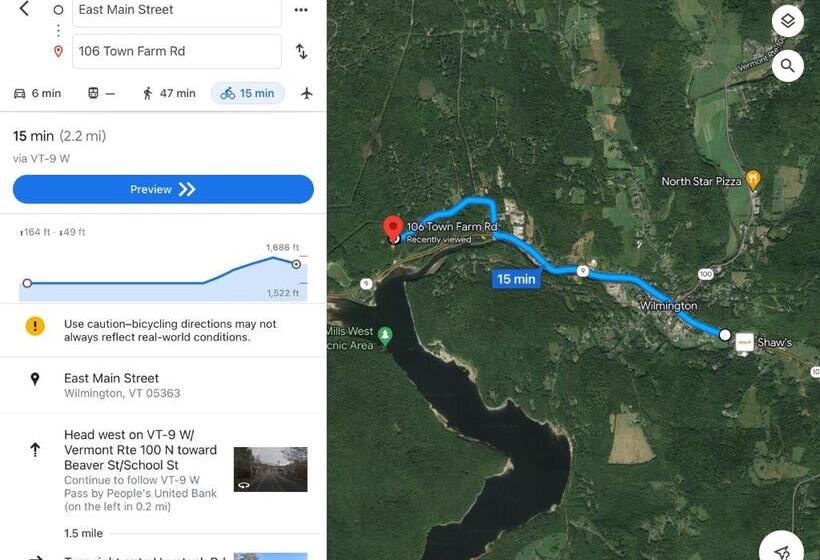Open the route overflow menu
This screenshot has width=820, height=560.
pos(301,10)
